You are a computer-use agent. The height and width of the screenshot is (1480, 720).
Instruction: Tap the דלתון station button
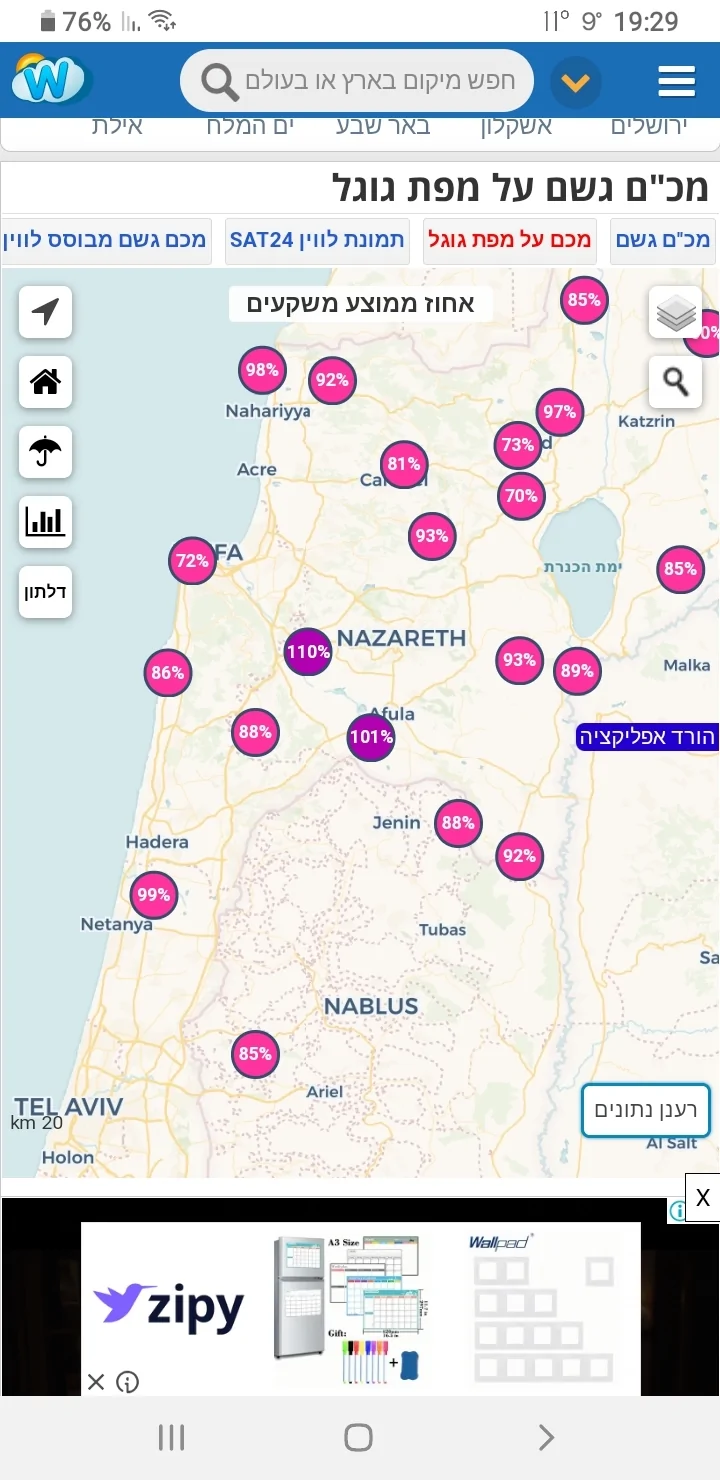45,592
